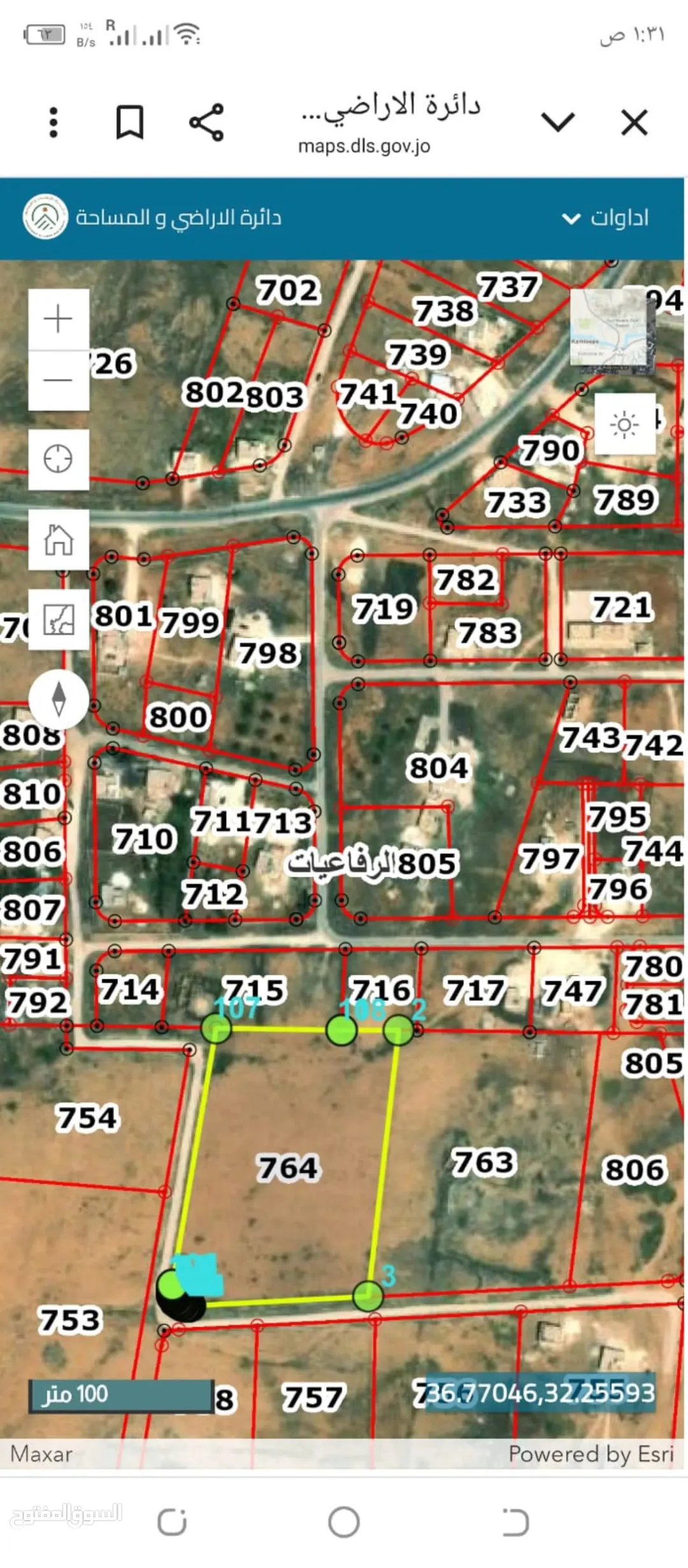The width and height of the screenshot is (688, 1568).
Task: Reset map compass orientation
Action: tap(59, 699)
